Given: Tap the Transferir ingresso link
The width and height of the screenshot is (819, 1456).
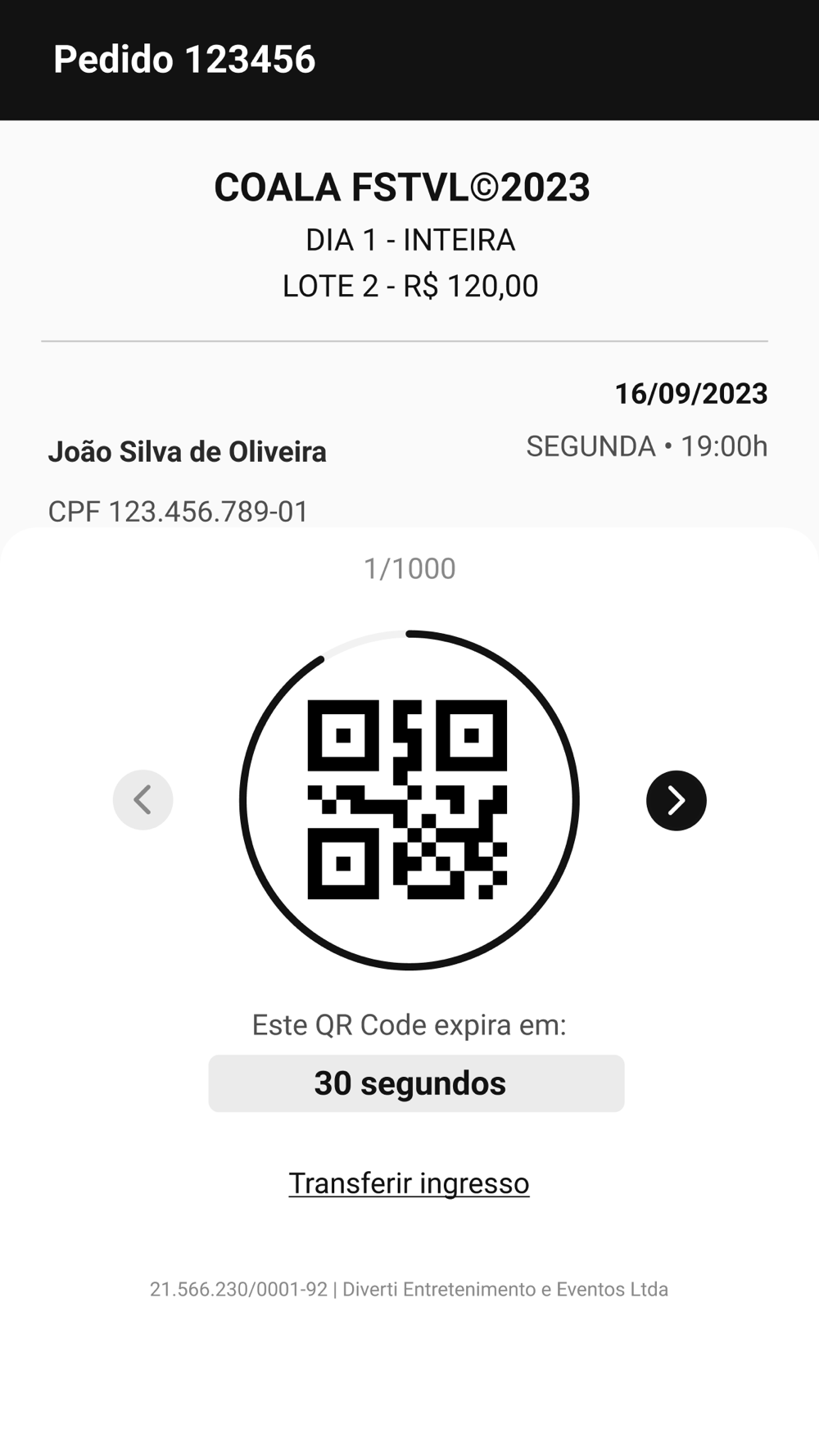Looking at the screenshot, I should tap(409, 1183).
